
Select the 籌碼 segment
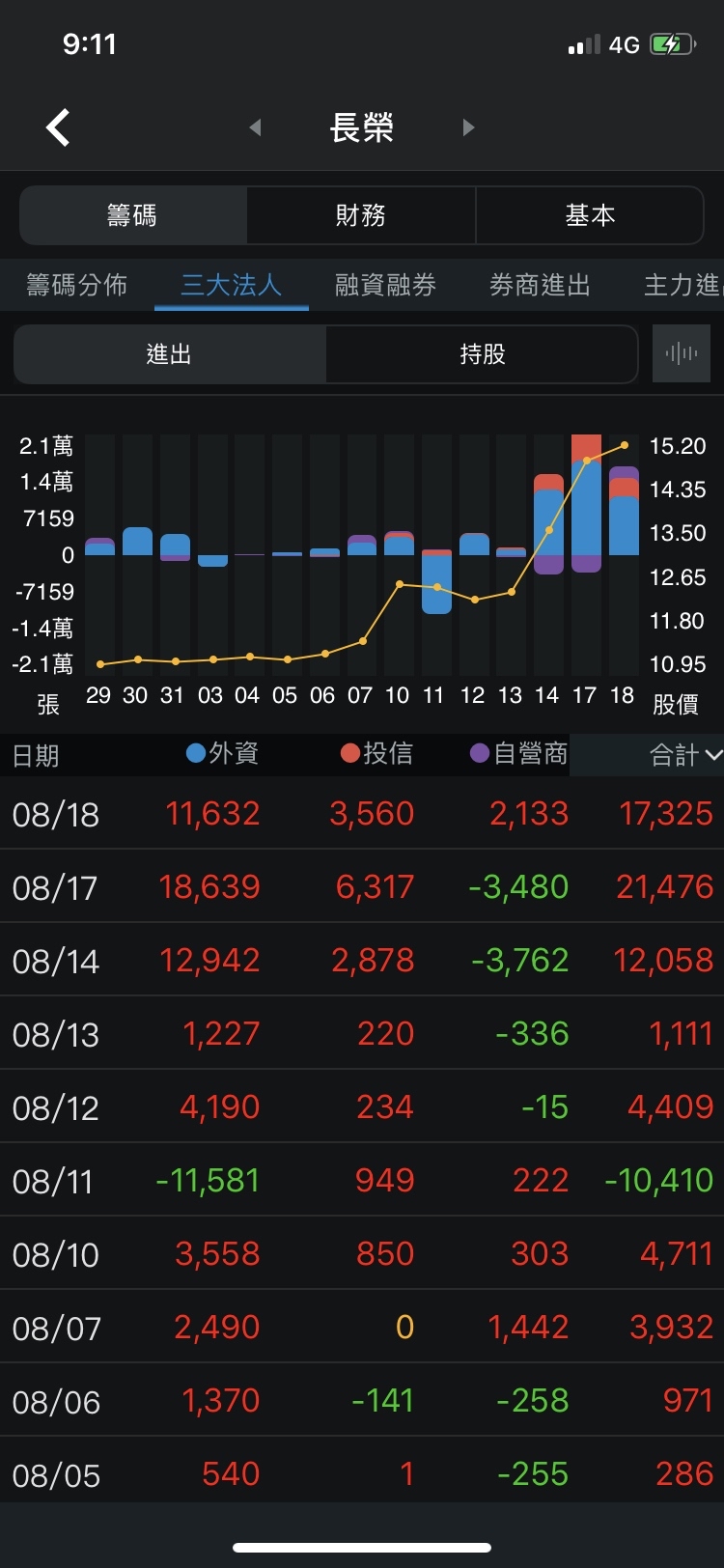coord(133,215)
